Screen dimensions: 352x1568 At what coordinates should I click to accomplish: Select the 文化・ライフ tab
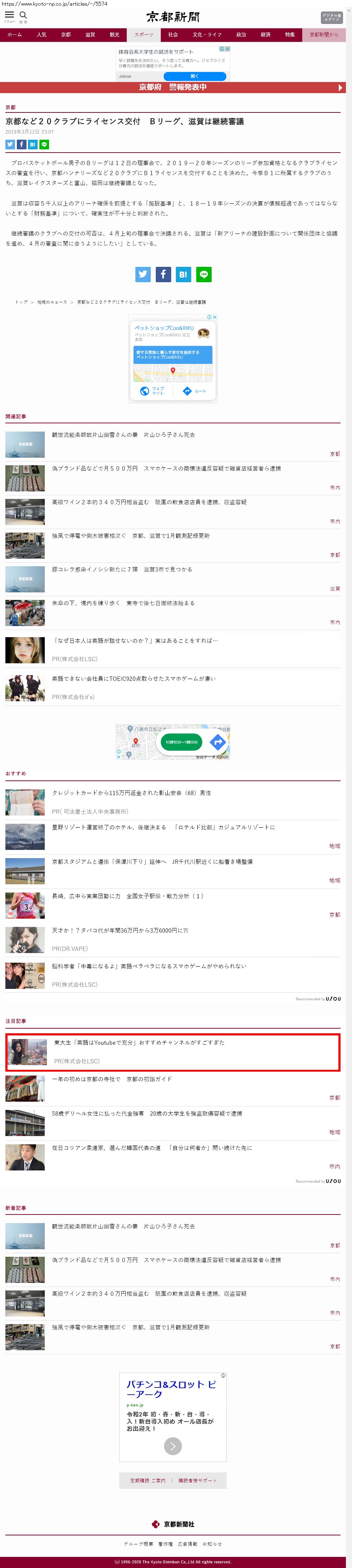(207, 35)
